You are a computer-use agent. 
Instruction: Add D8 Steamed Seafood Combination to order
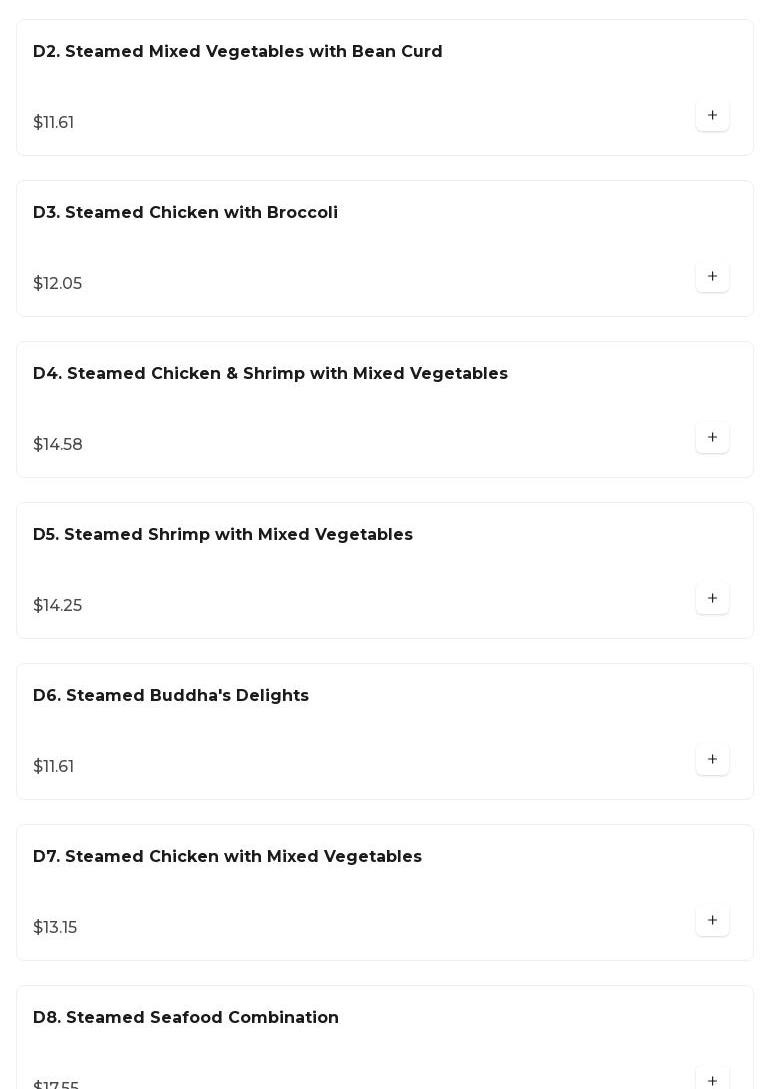coord(712,1080)
